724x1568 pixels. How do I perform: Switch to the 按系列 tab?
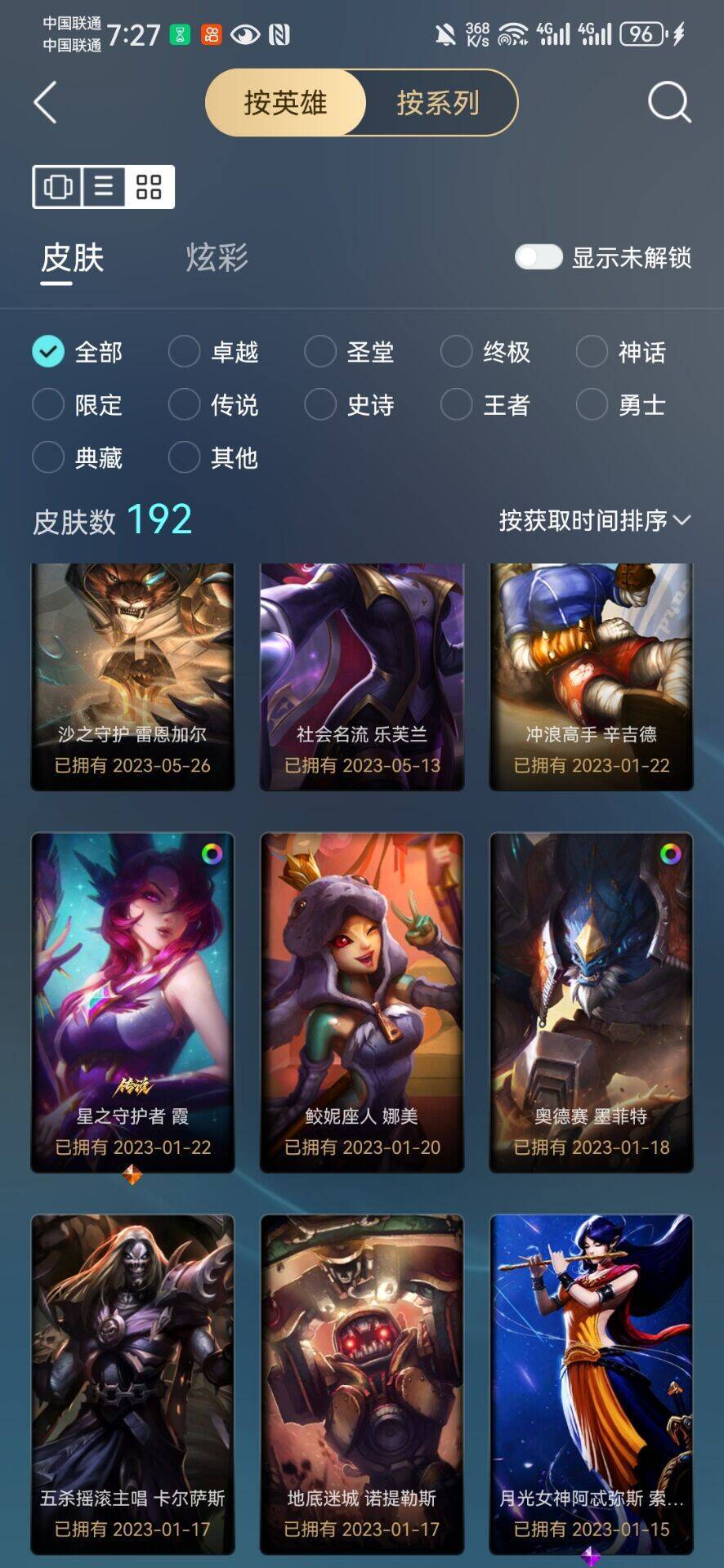437,102
